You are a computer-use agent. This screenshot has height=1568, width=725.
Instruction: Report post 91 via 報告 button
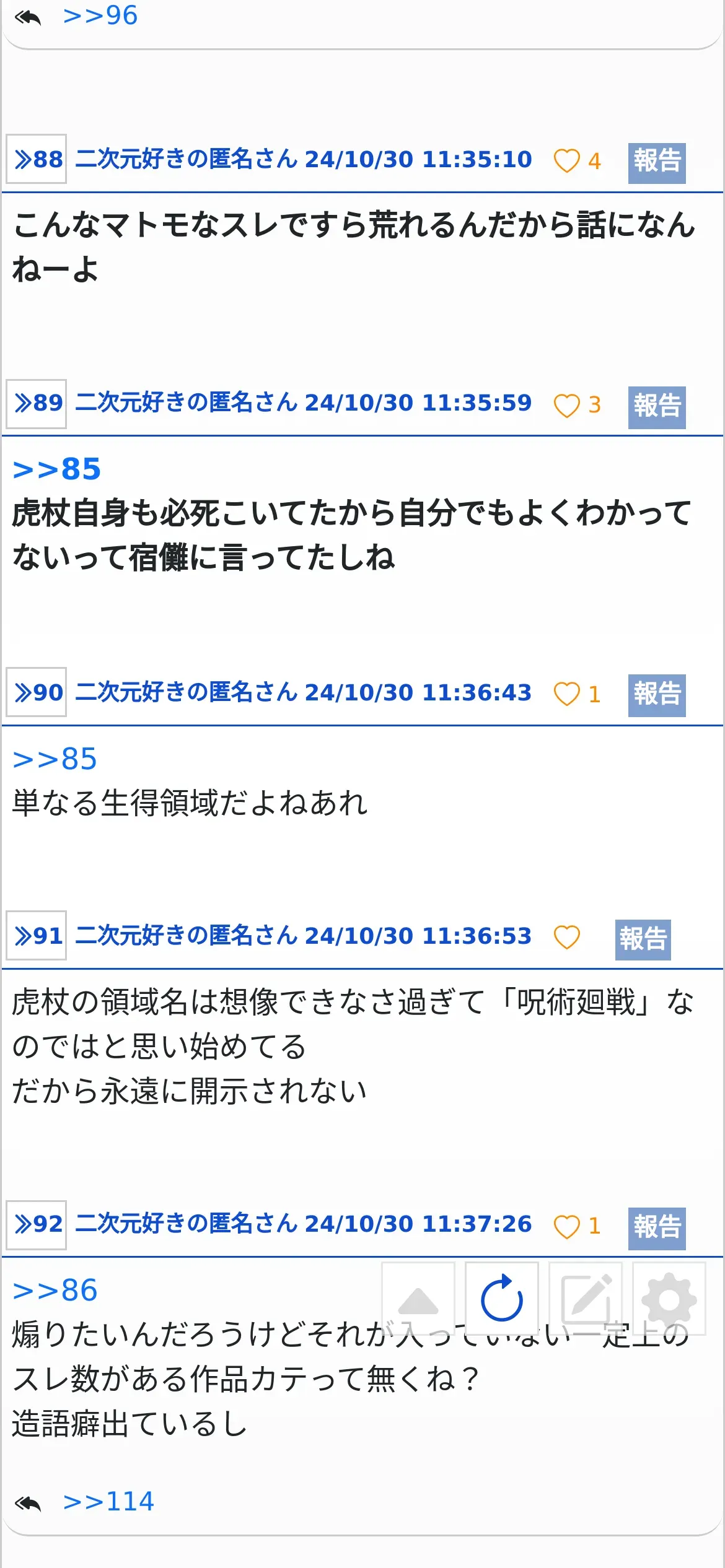[643, 939]
